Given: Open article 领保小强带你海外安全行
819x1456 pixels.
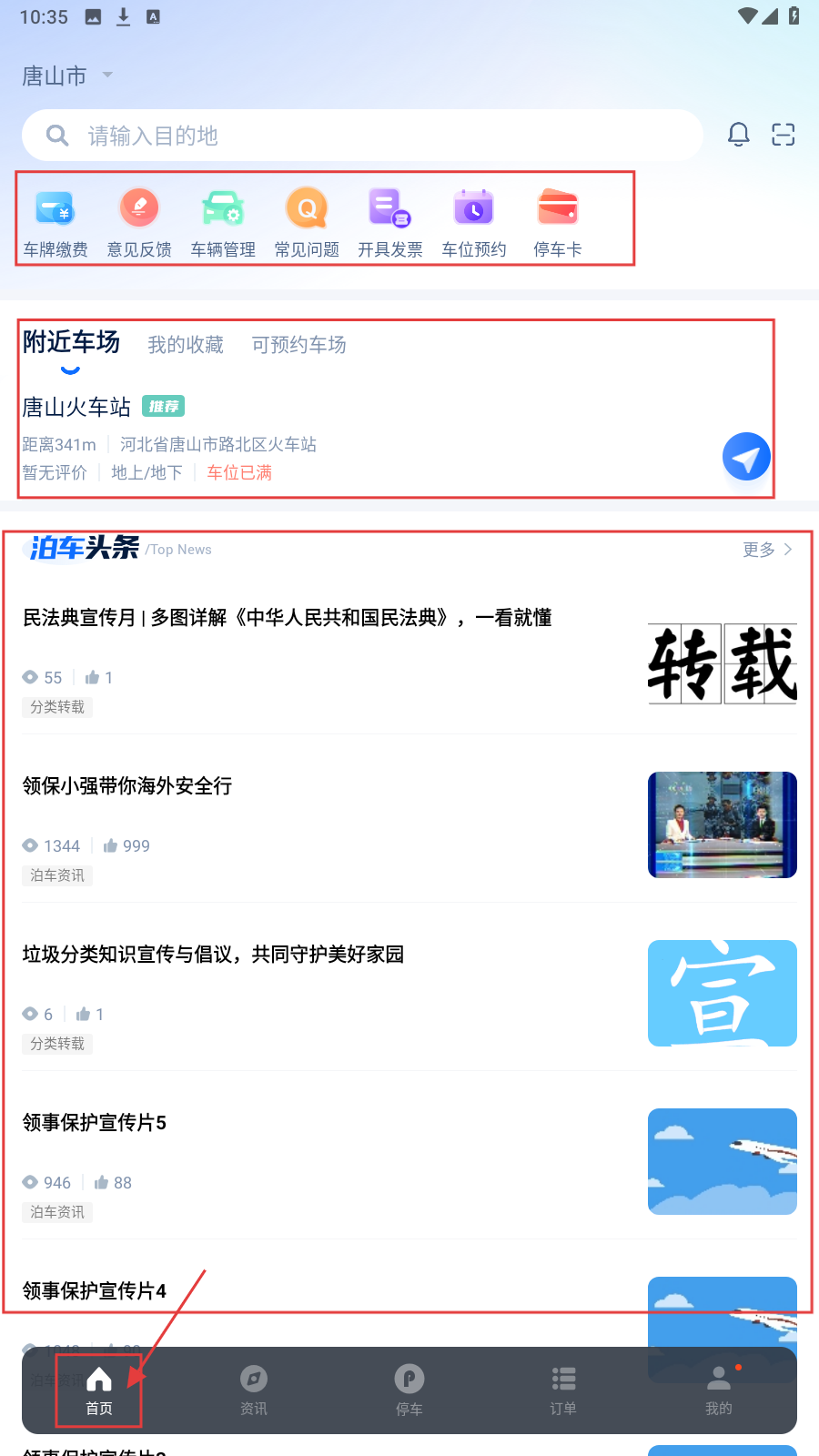Looking at the screenshot, I should coord(127,786).
